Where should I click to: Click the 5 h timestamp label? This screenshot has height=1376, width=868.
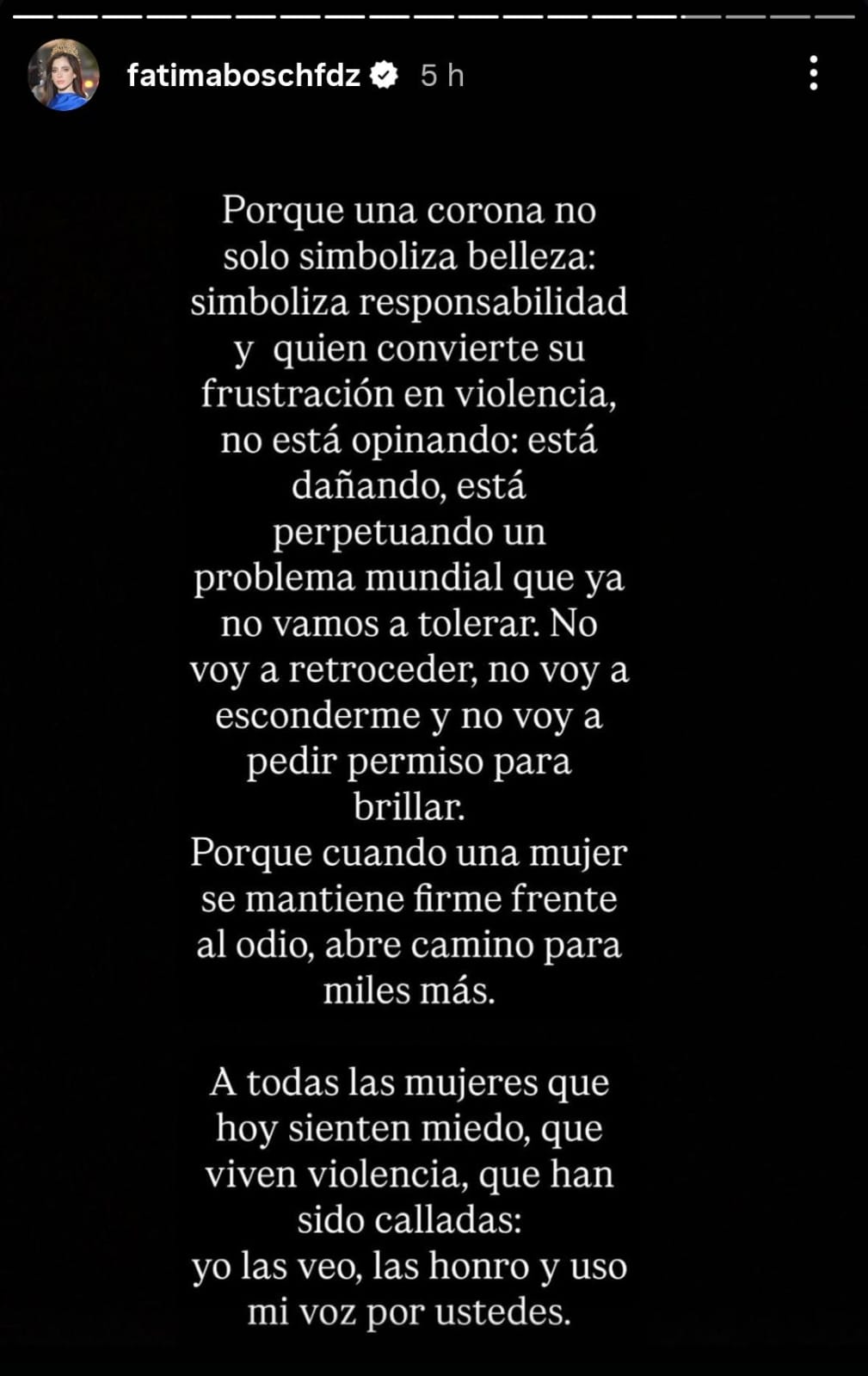(441, 77)
